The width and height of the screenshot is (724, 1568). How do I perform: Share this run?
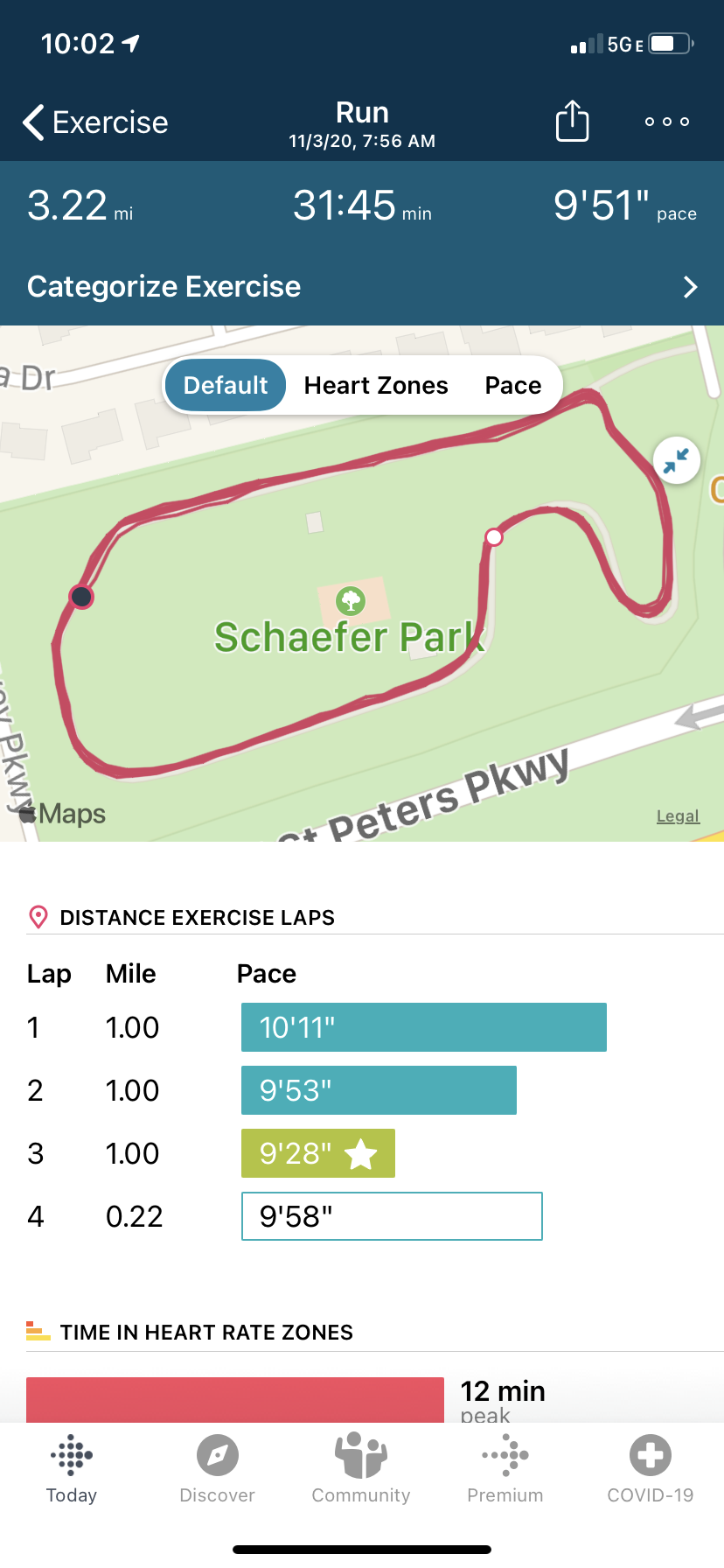point(572,121)
